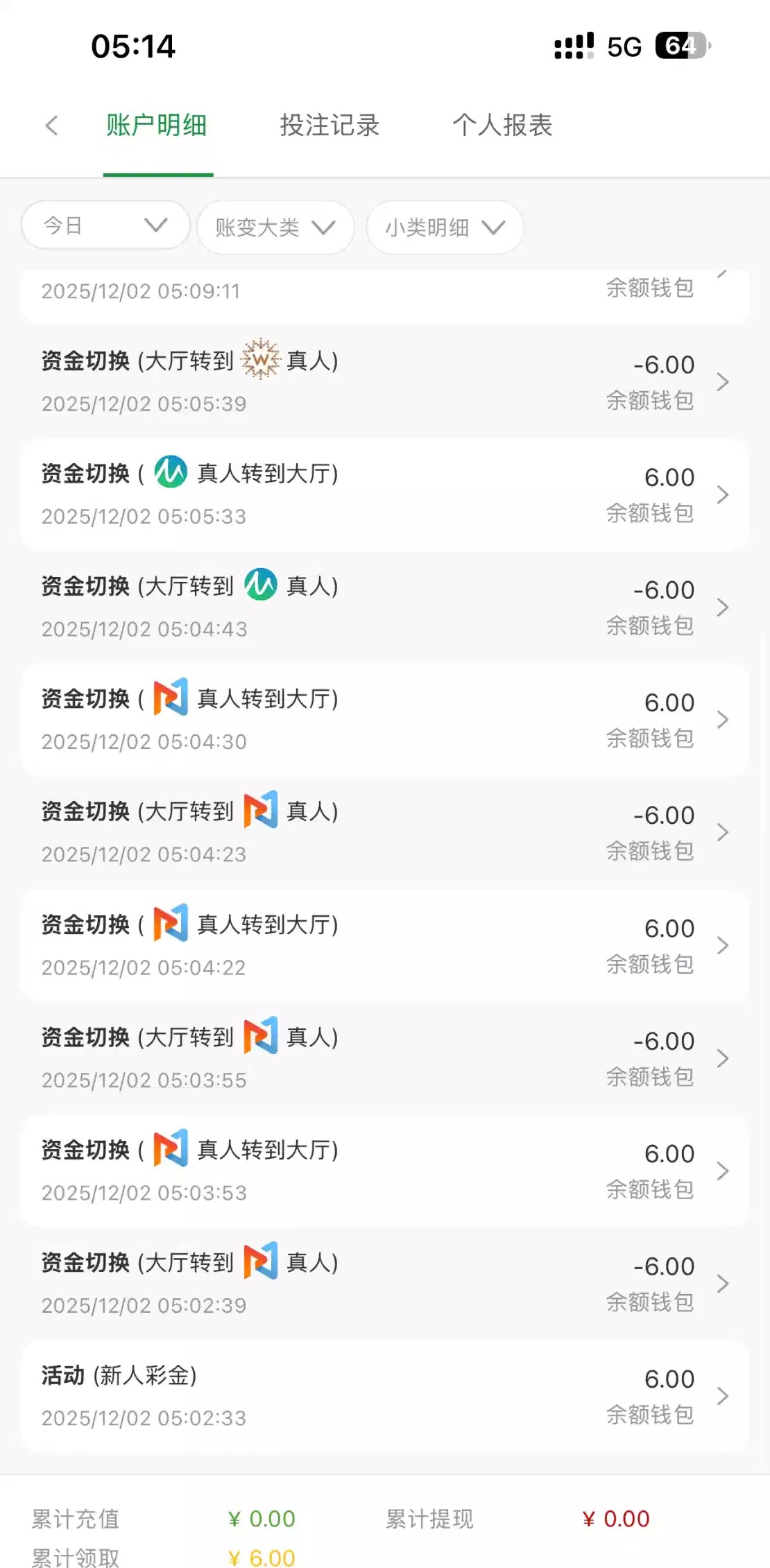Image resolution: width=770 pixels, height=1568 pixels.
Task: Open the 活动 (新人彩金) bonus record
Action: click(x=384, y=1396)
